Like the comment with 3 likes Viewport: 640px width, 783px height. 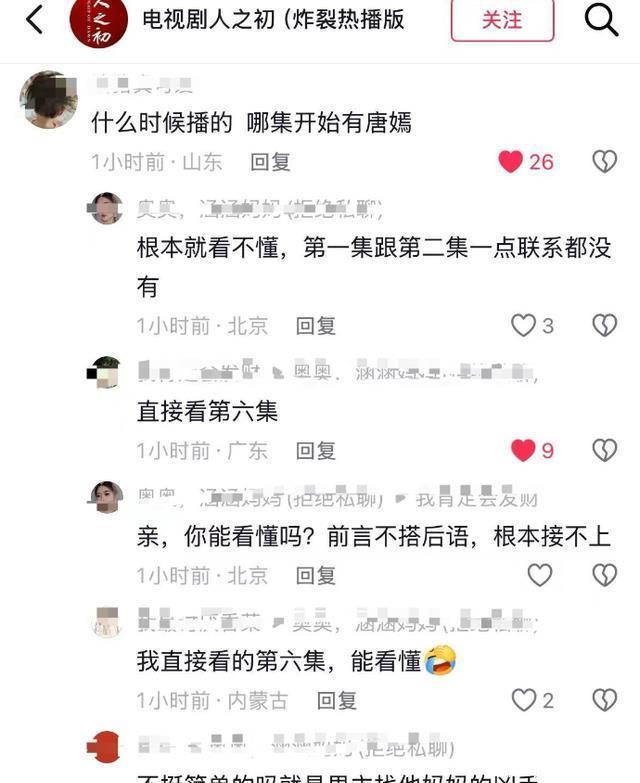click(x=523, y=325)
